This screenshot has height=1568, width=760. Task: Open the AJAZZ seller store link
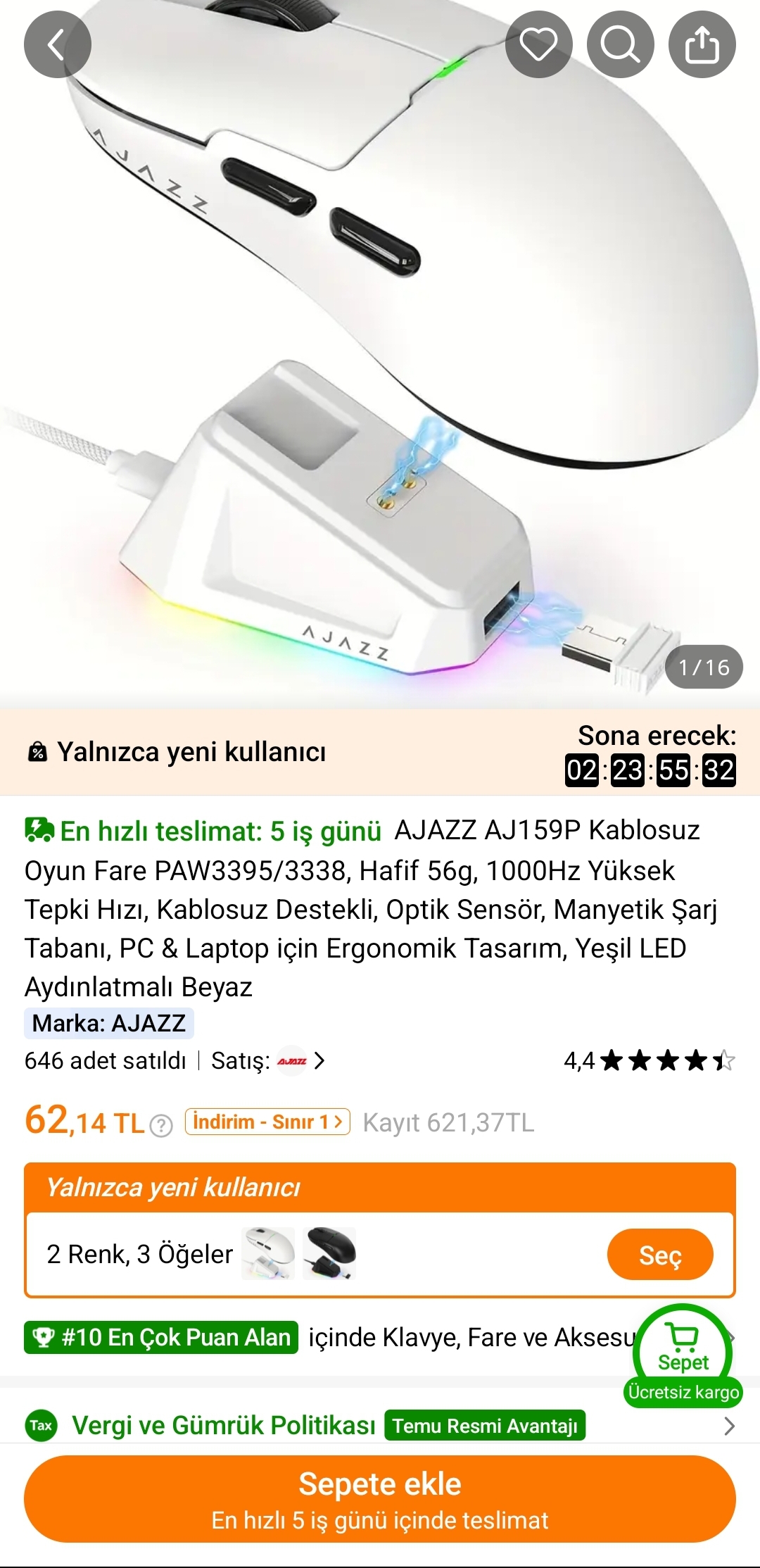299,1060
